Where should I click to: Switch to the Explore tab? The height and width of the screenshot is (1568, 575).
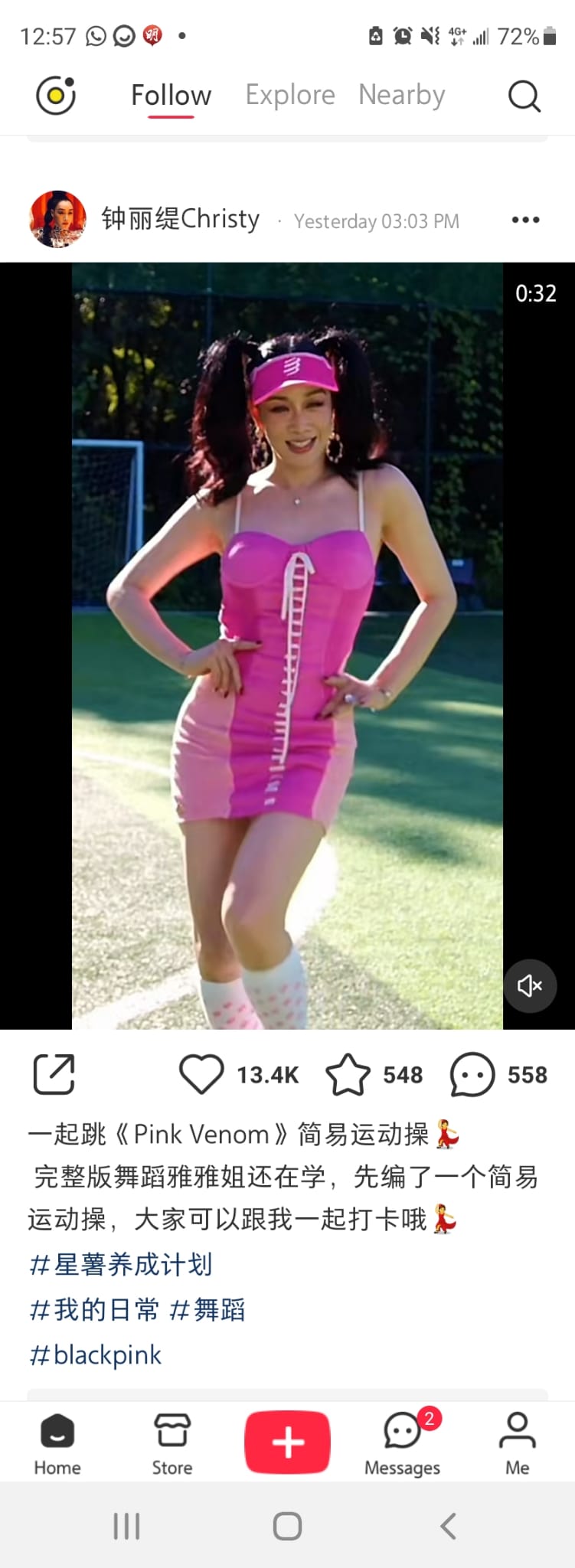pos(290,95)
